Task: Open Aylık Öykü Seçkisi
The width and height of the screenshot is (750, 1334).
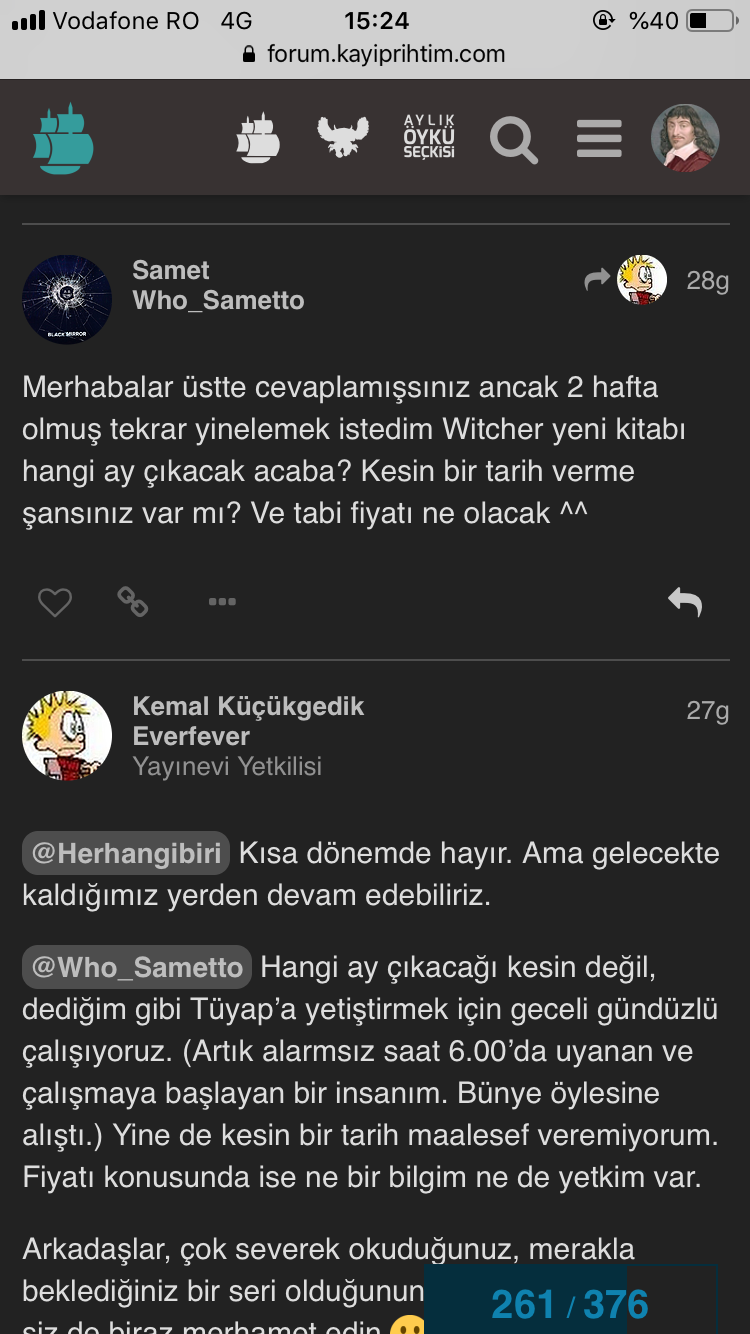Action: pos(429,138)
